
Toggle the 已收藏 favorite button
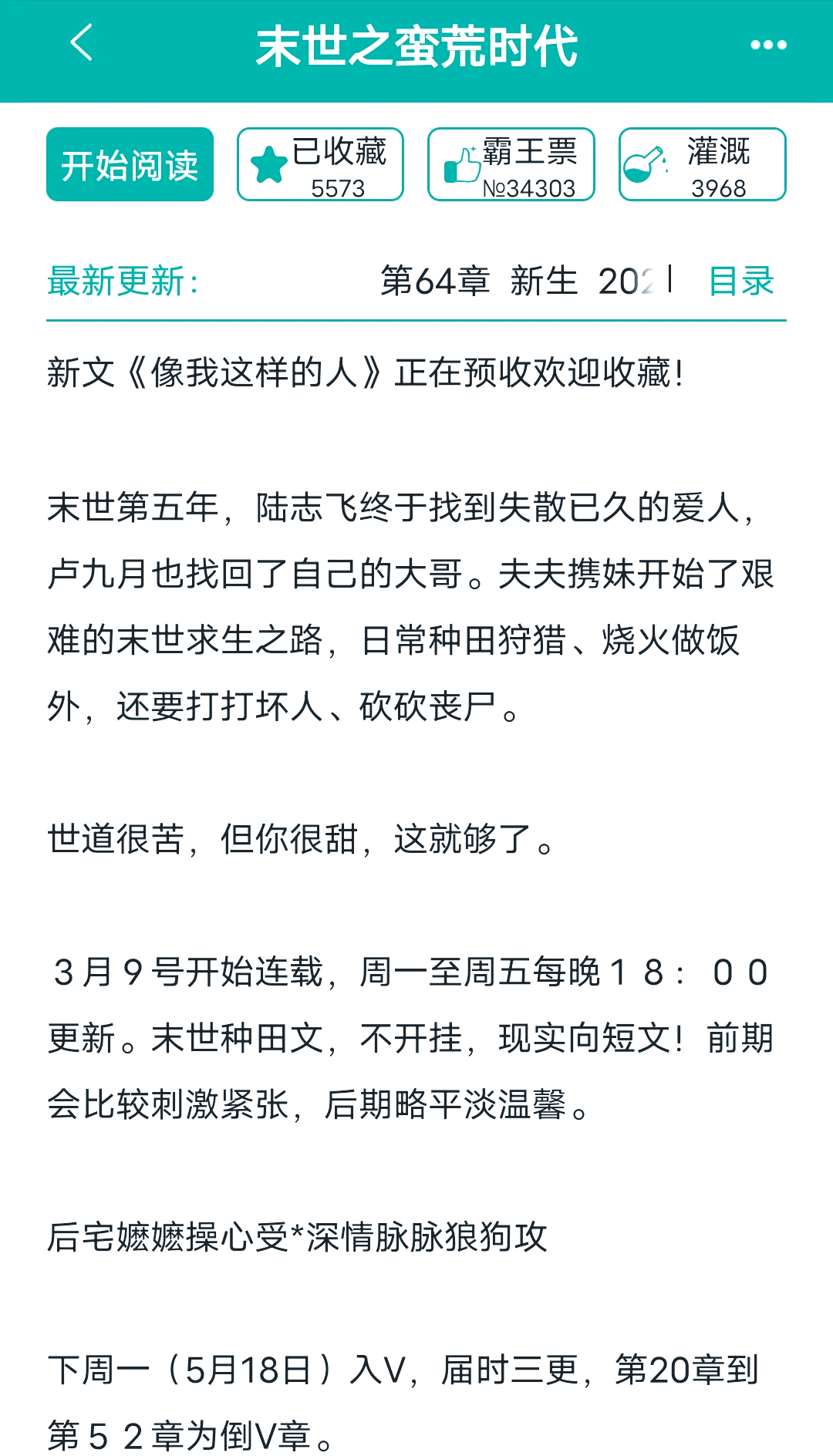point(320,164)
